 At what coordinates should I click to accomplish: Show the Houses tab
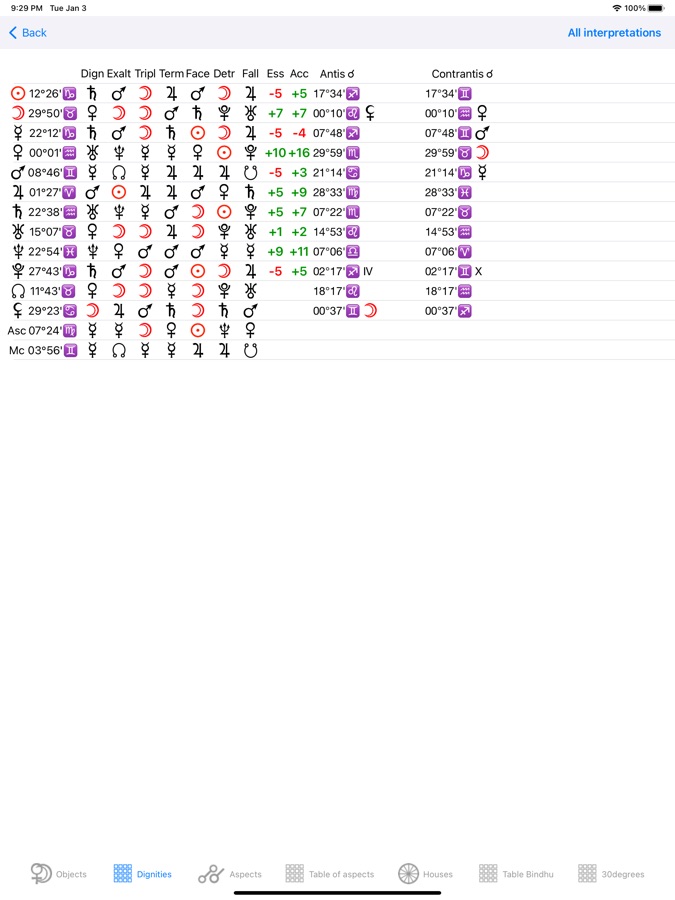tap(425, 874)
